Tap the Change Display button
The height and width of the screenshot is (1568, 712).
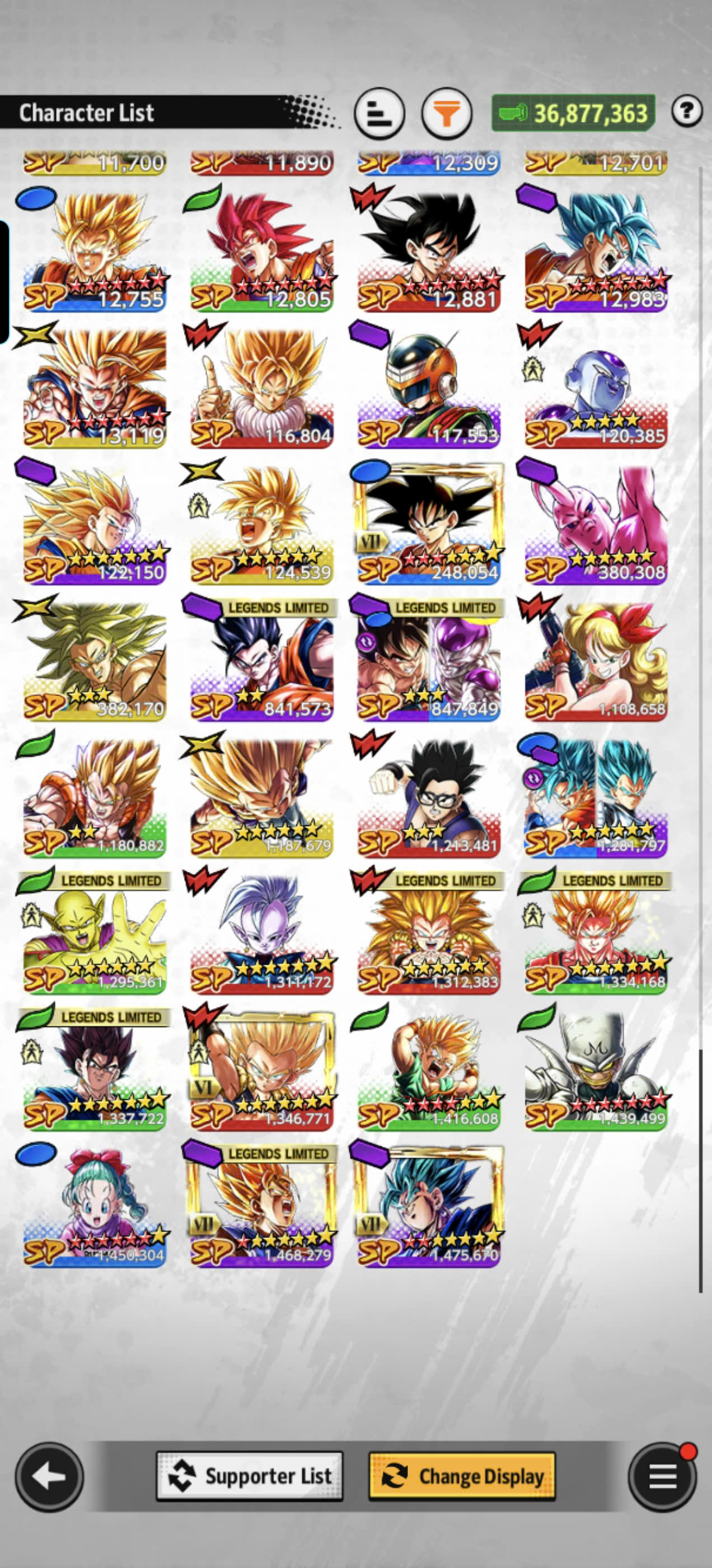462,1476
